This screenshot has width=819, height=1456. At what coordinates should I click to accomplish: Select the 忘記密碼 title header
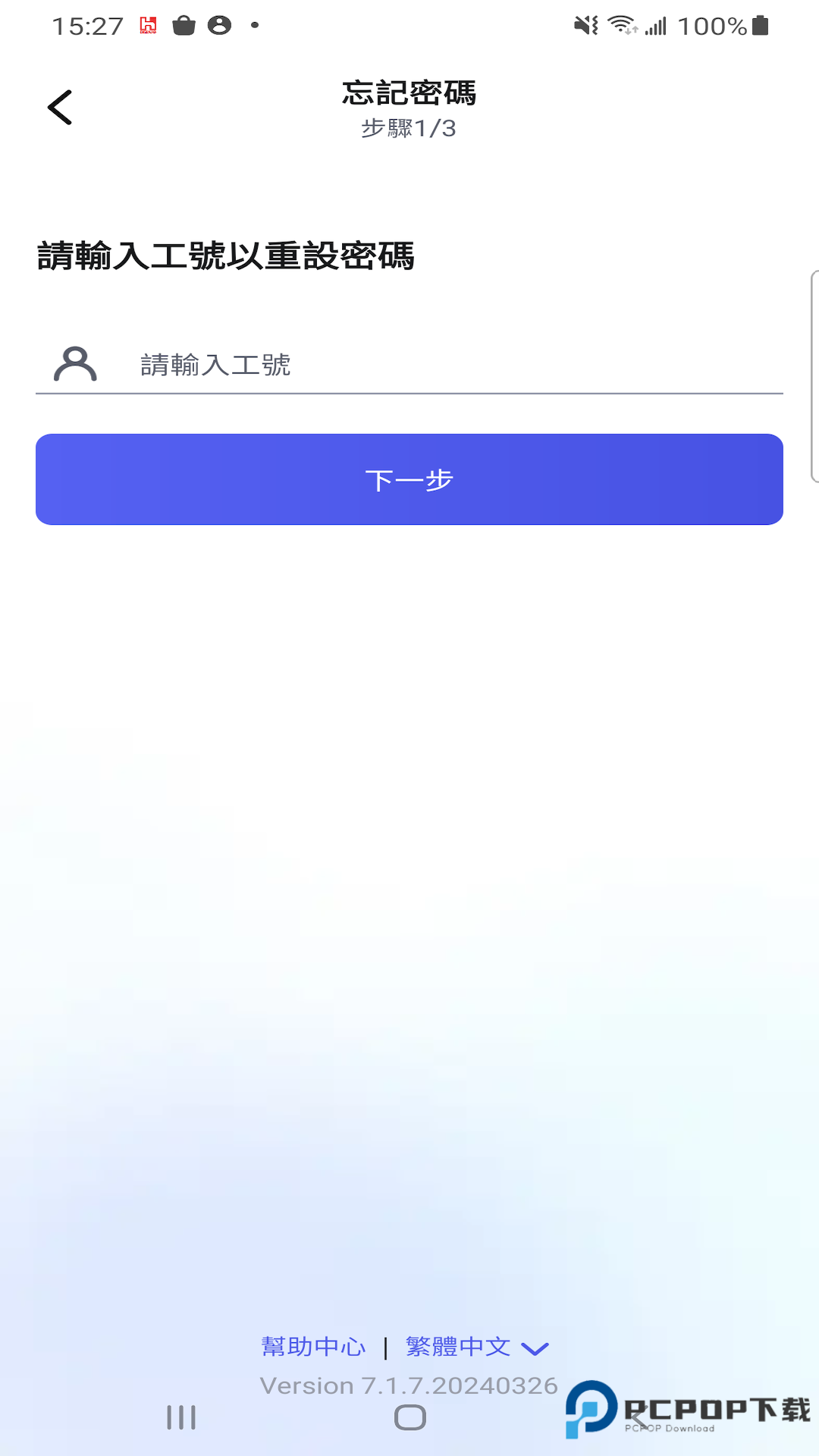pos(409,93)
